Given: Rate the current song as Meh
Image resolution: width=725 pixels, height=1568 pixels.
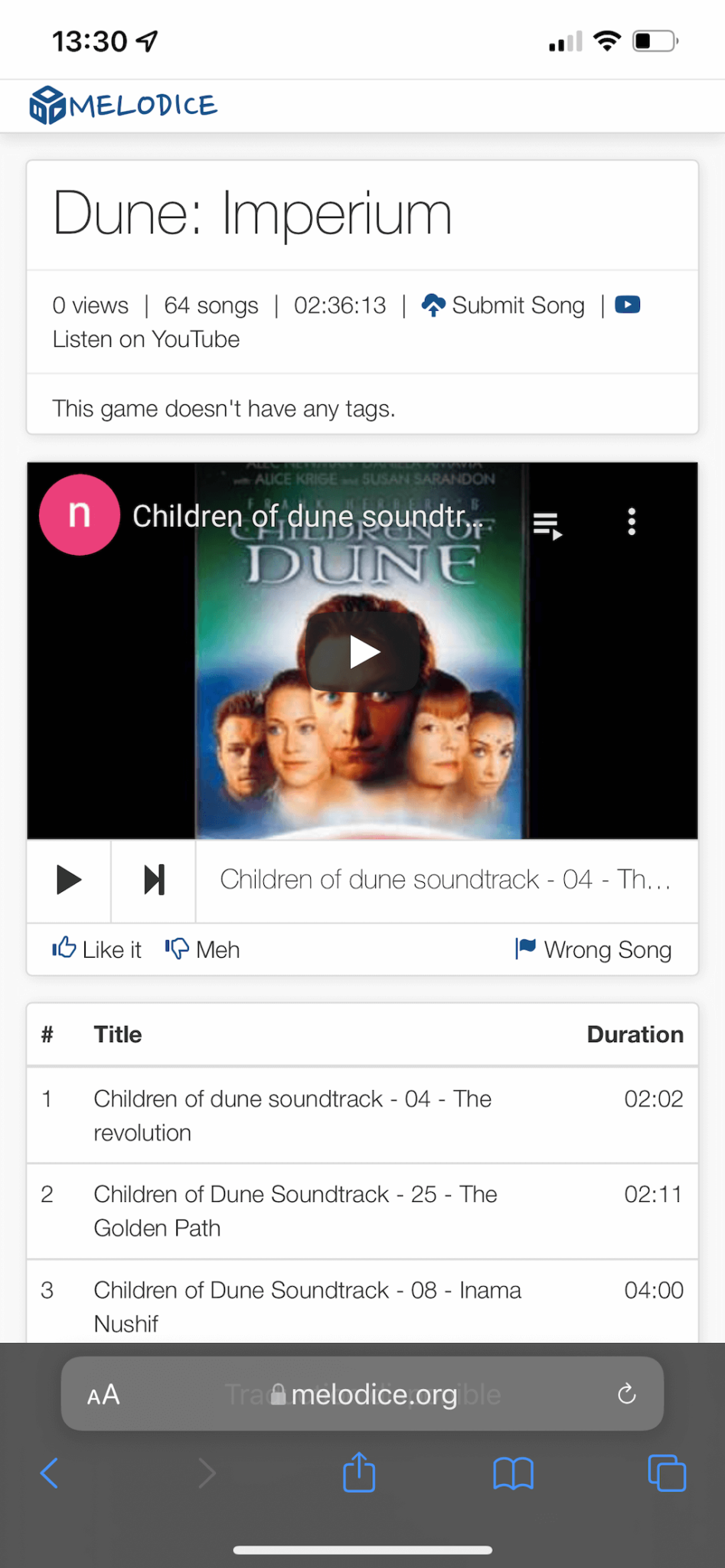Looking at the screenshot, I should pyautogui.click(x=203, y=949).
